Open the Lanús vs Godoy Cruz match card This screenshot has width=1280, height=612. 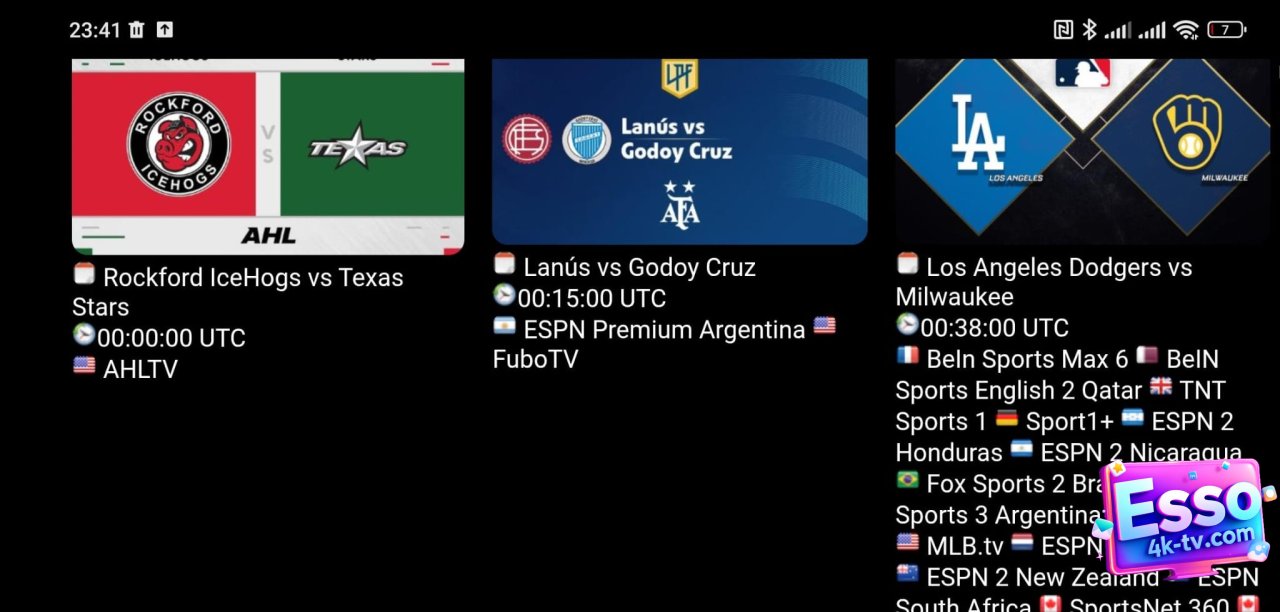click(679, 151)
